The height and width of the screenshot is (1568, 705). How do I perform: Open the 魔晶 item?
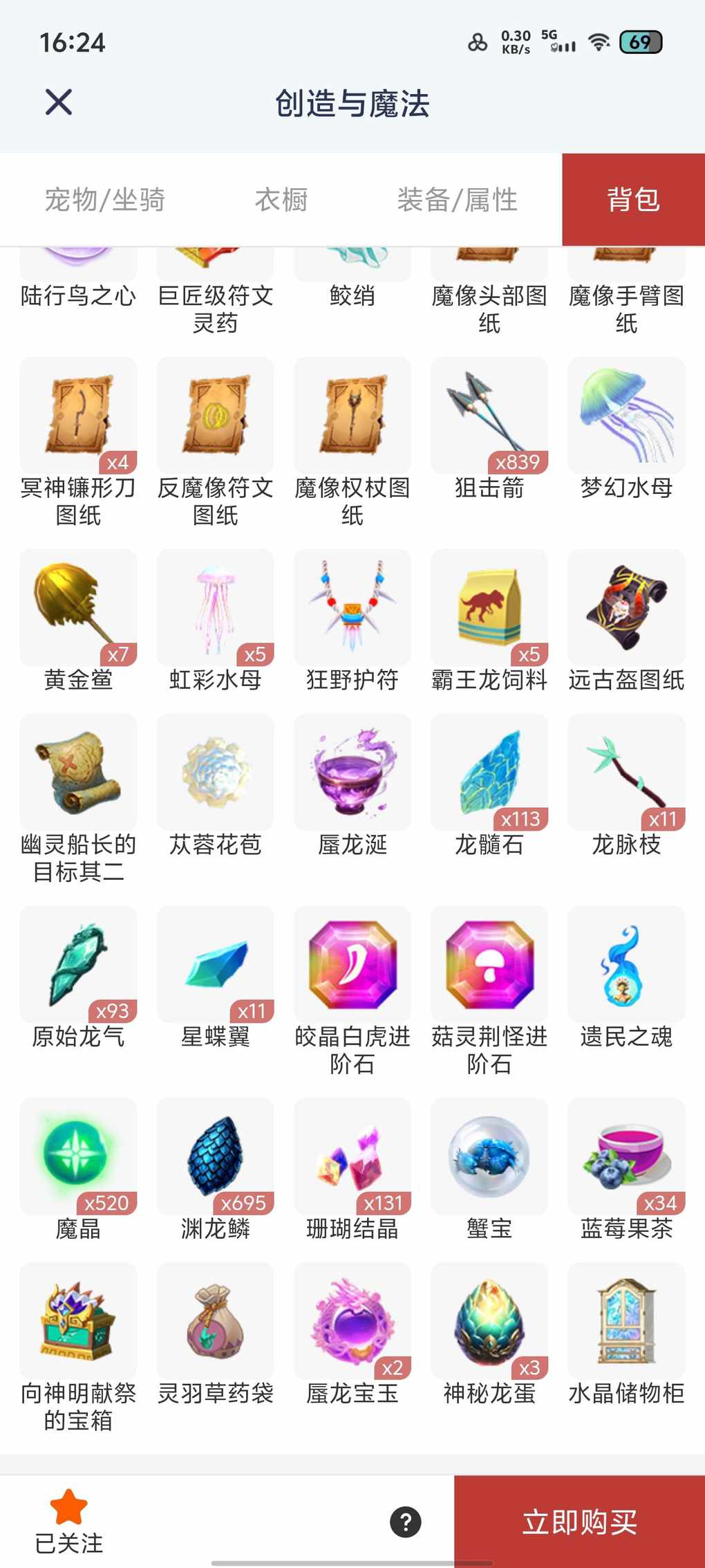[78, 1156]
